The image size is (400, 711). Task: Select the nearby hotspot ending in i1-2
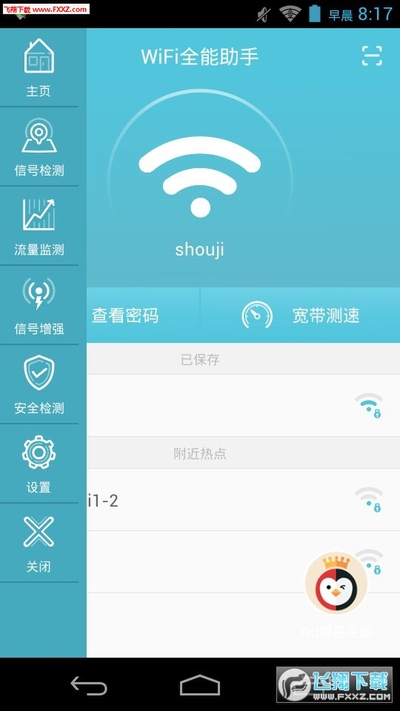click(x=243, y=500)
